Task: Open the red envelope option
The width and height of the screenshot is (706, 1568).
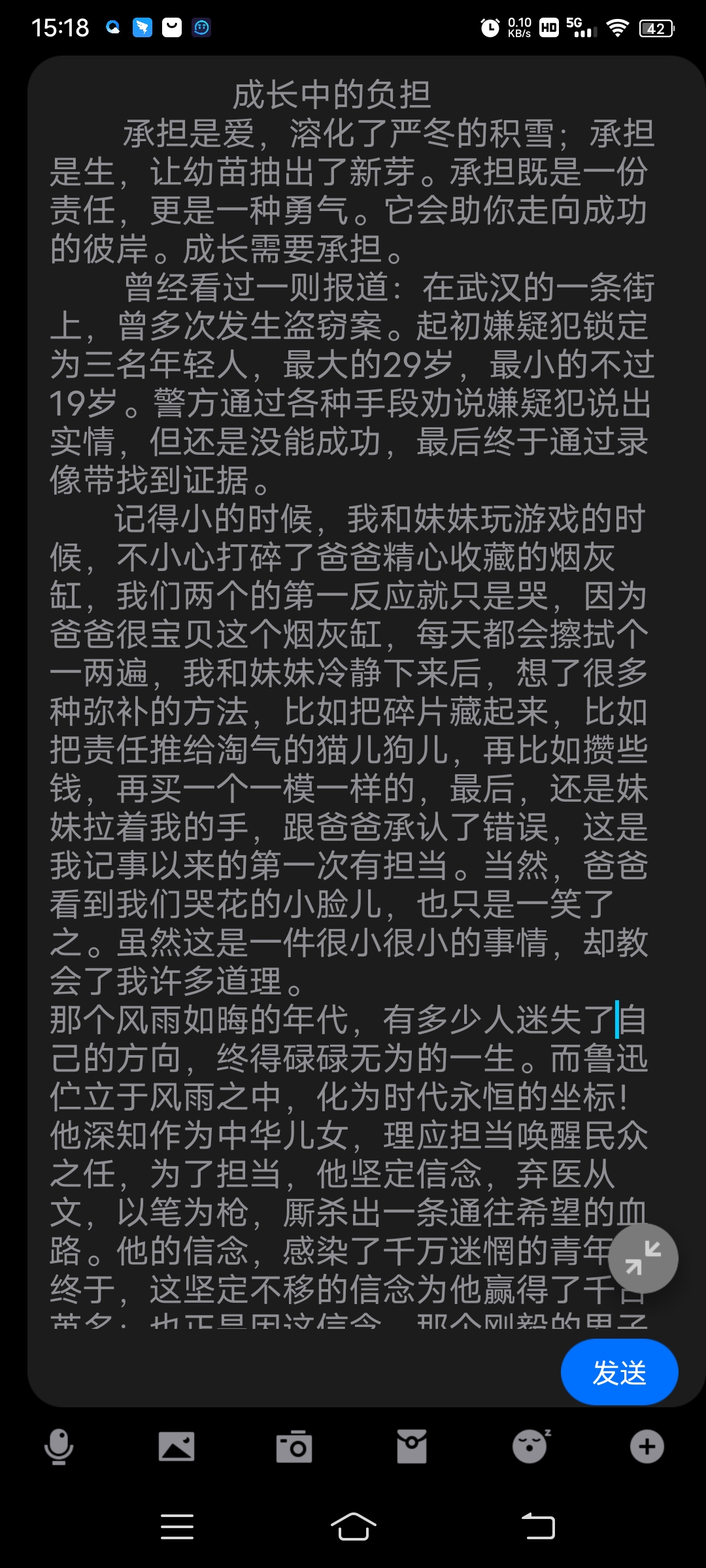Action: point(412,1446)
